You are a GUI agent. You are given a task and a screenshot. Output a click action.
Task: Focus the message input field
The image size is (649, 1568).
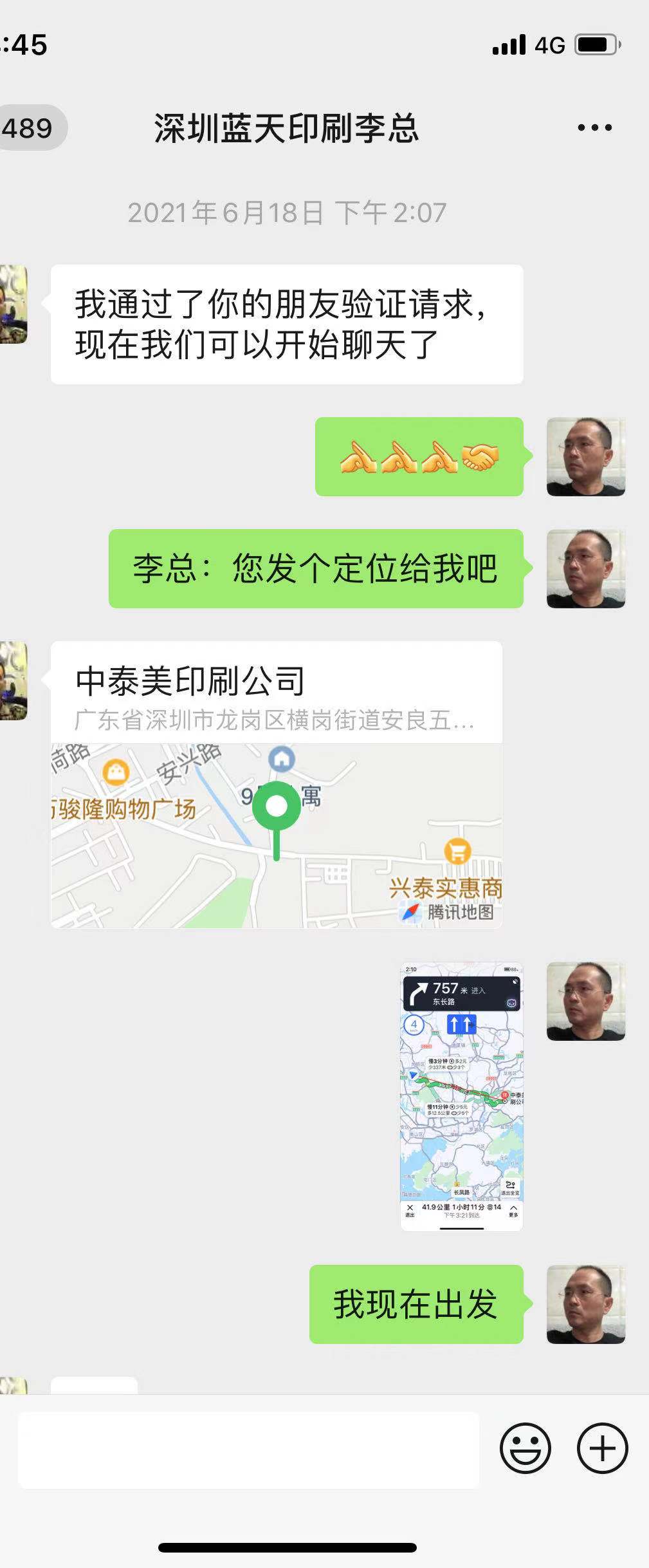[x=248, y=1450]
